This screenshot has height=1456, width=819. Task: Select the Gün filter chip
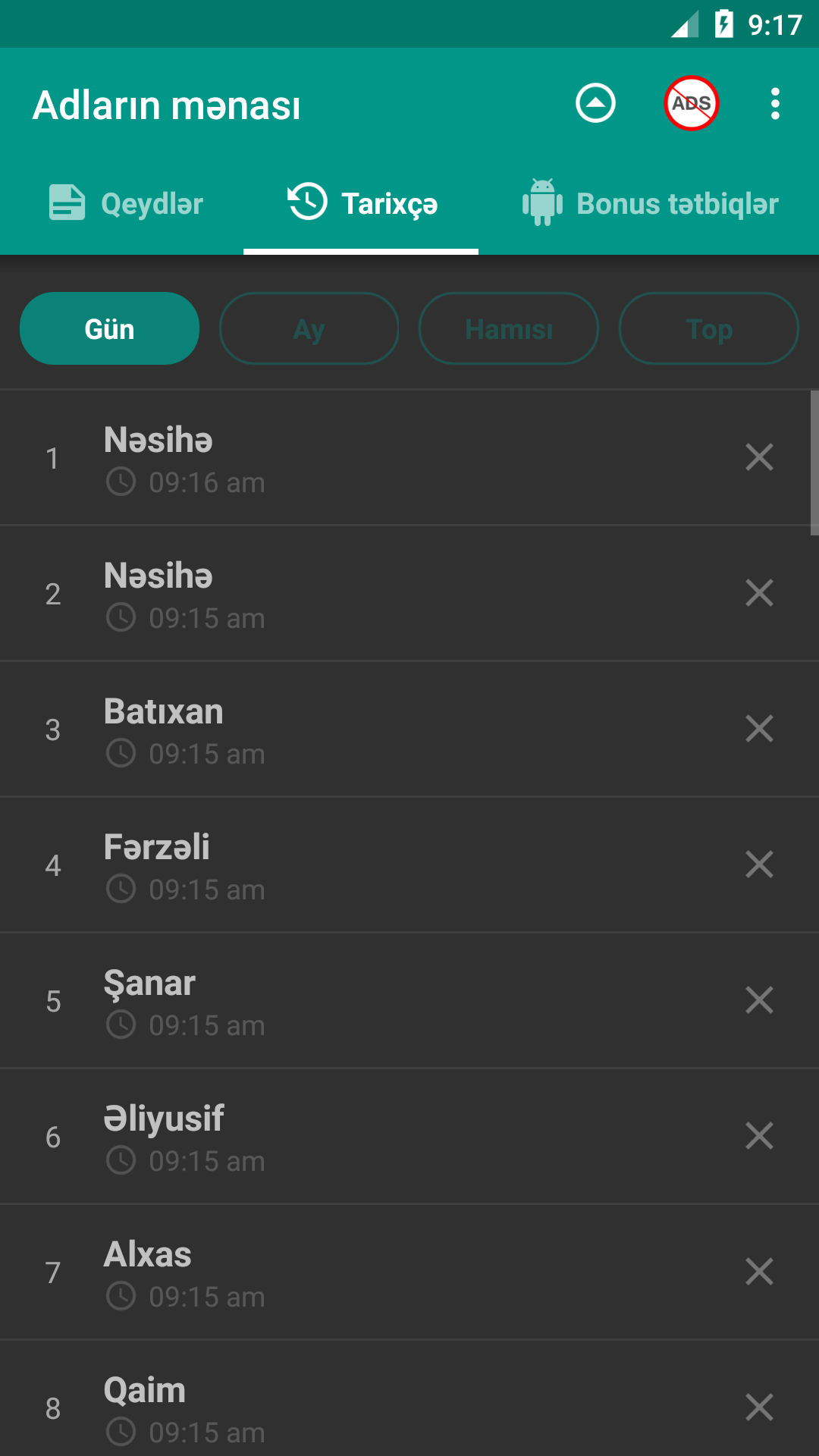(x=108, y=328)
